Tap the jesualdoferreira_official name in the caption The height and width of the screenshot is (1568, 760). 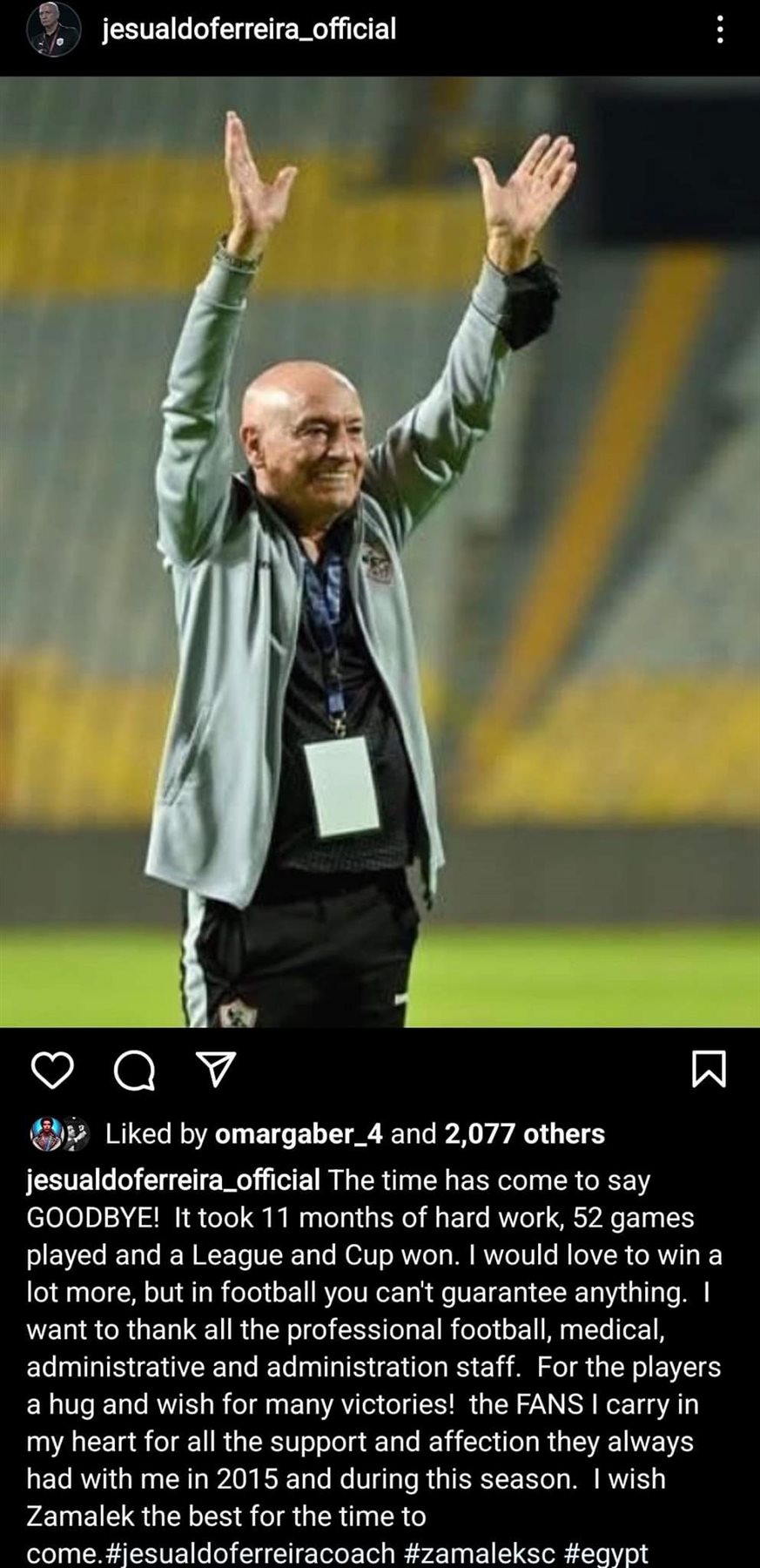[173, 1180]
